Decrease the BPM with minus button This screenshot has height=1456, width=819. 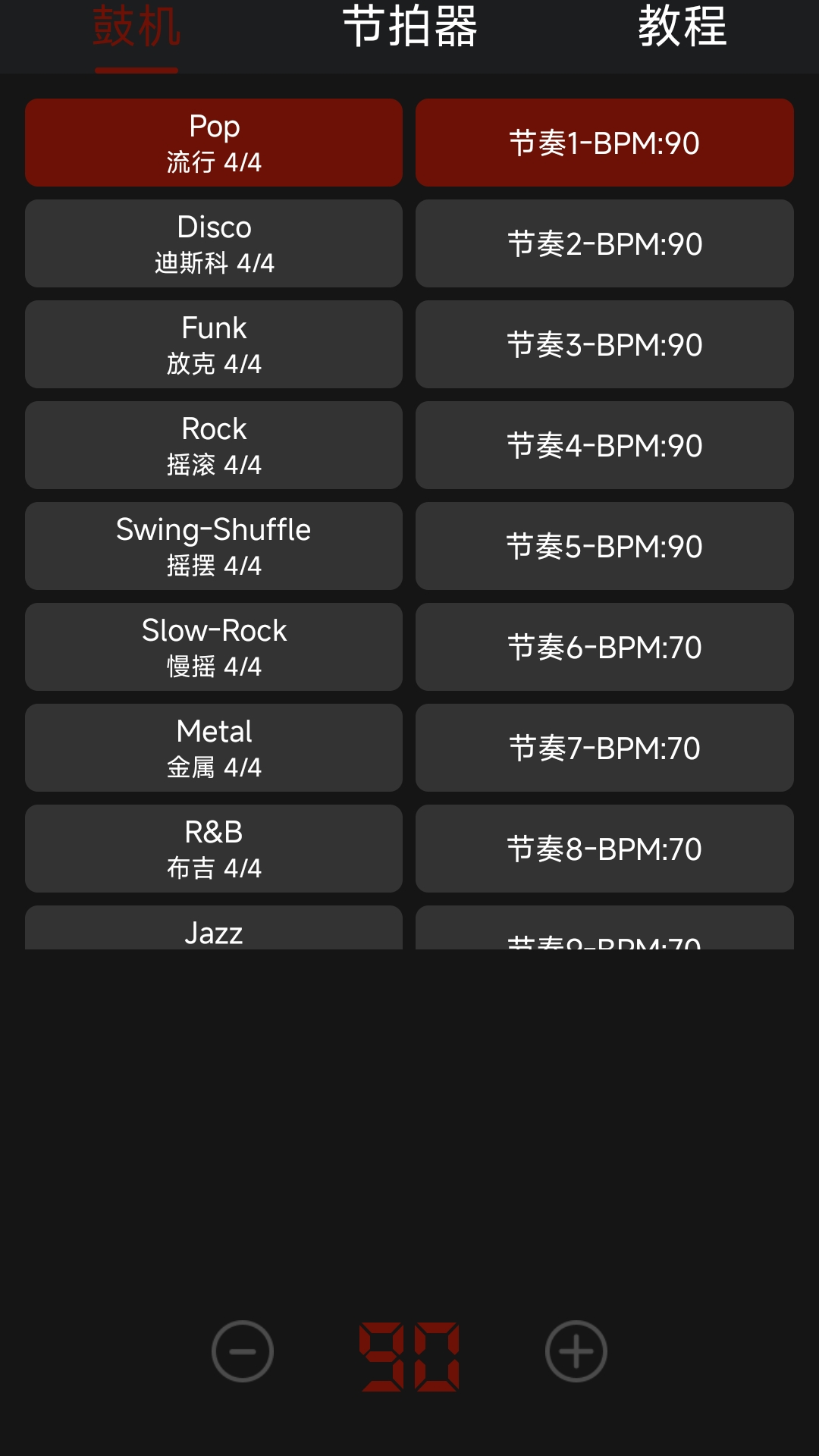point(243,1351)
